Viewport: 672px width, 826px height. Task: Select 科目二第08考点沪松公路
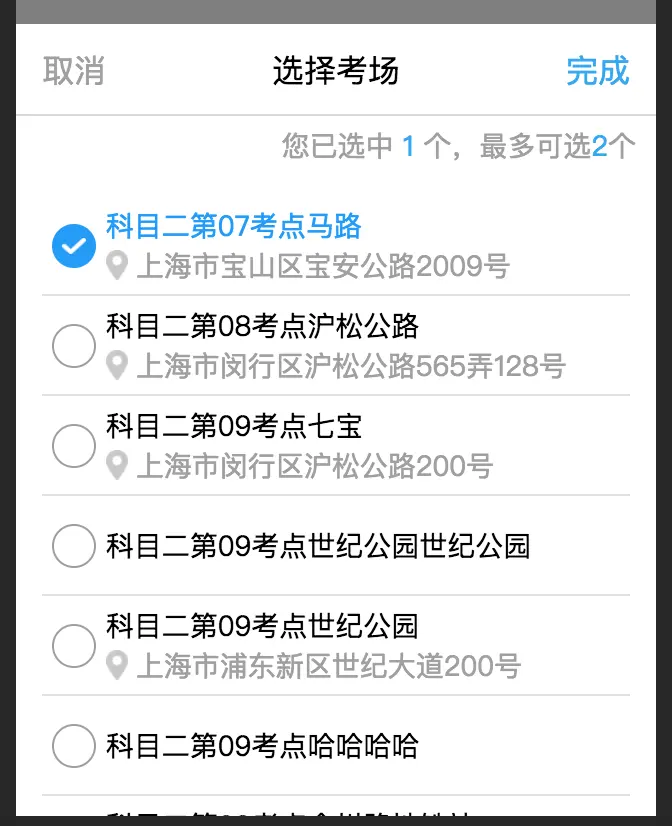tap(74, 346)
